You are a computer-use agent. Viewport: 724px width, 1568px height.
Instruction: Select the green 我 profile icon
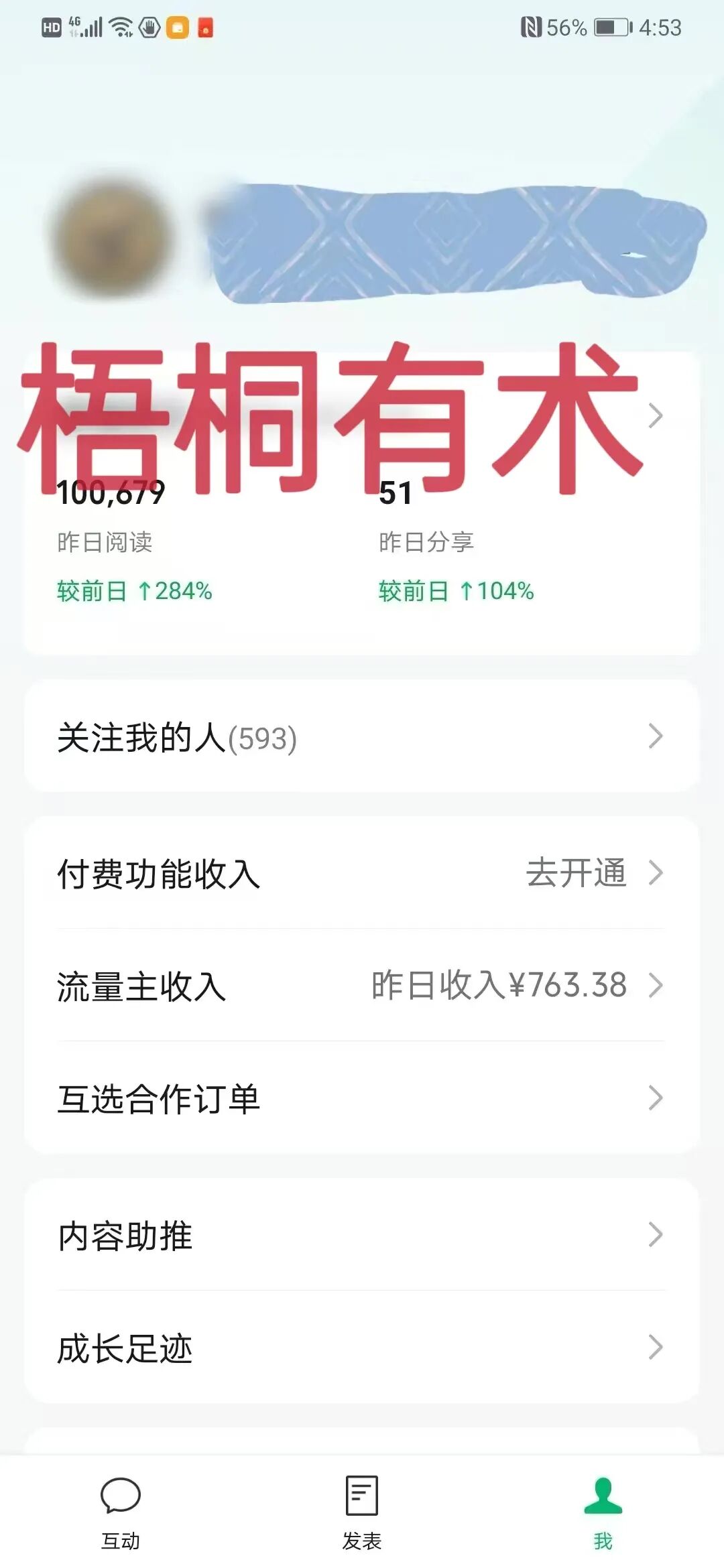[x=602, y=1492]
